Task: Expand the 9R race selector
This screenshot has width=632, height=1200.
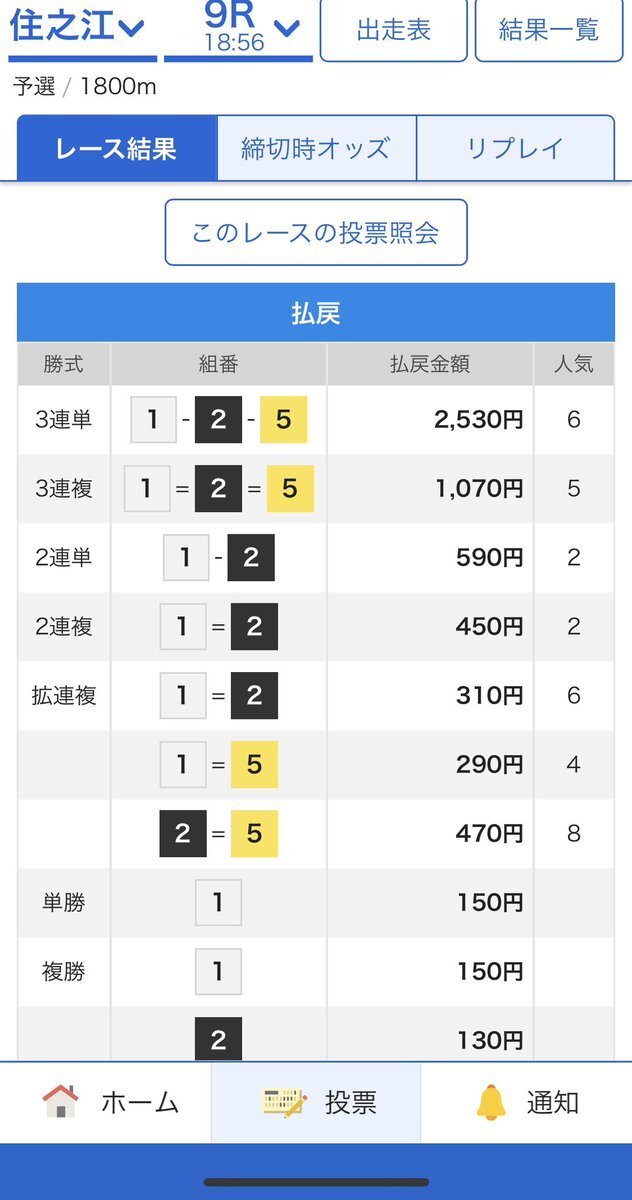Action: pos(238,30)
